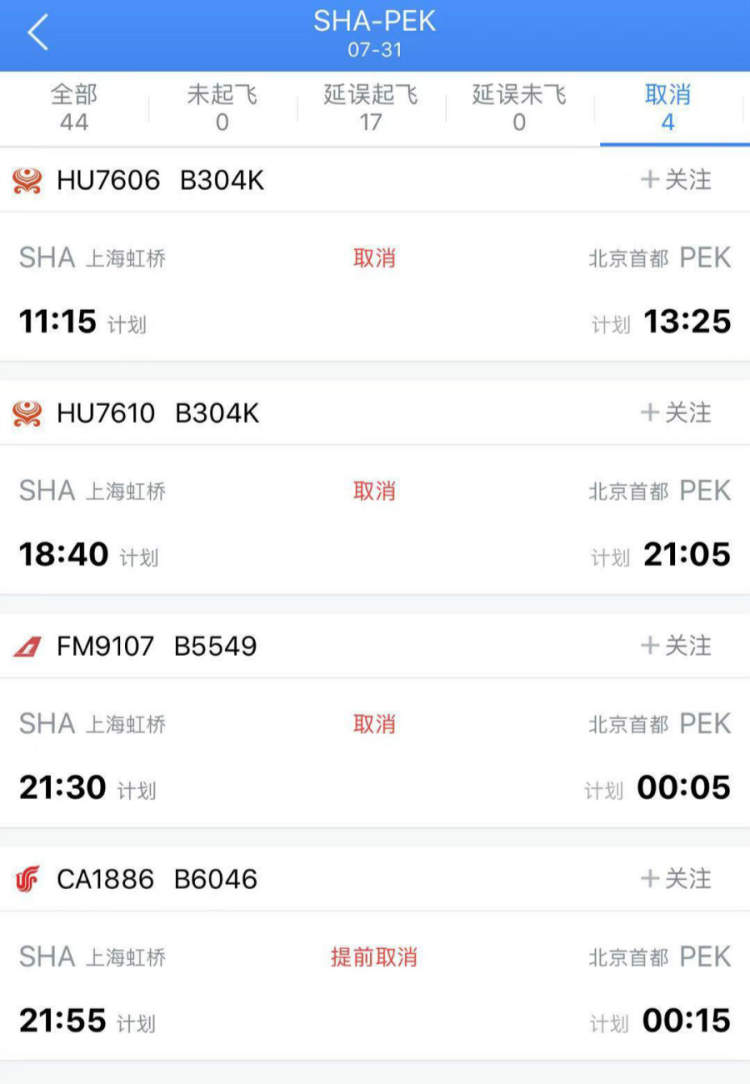The width and height of the screenshot is (750, 1084).
Task: Switch to the 全部 tab
Action: (74, 108)
